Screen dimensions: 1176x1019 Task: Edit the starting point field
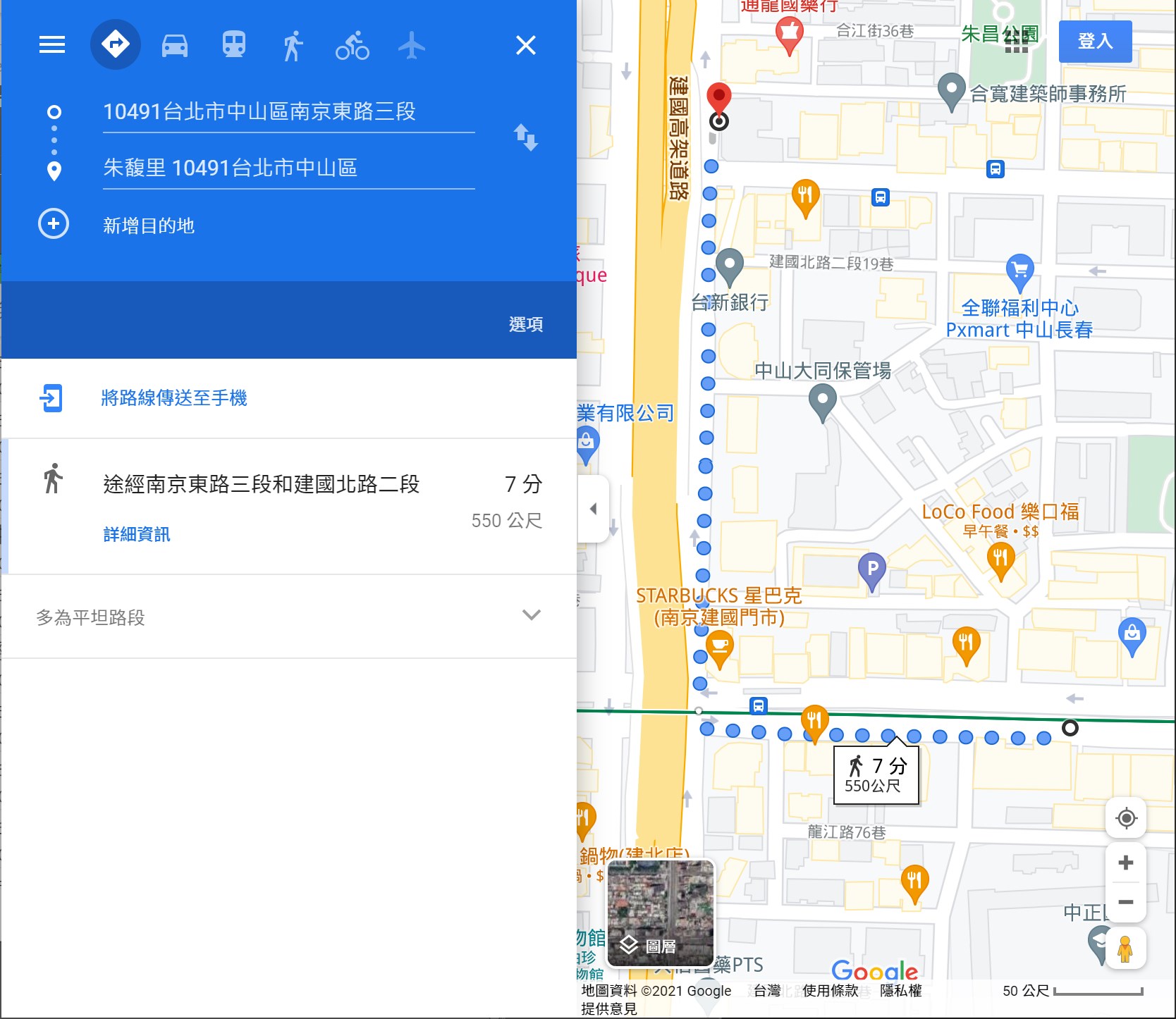coord(288,112)
